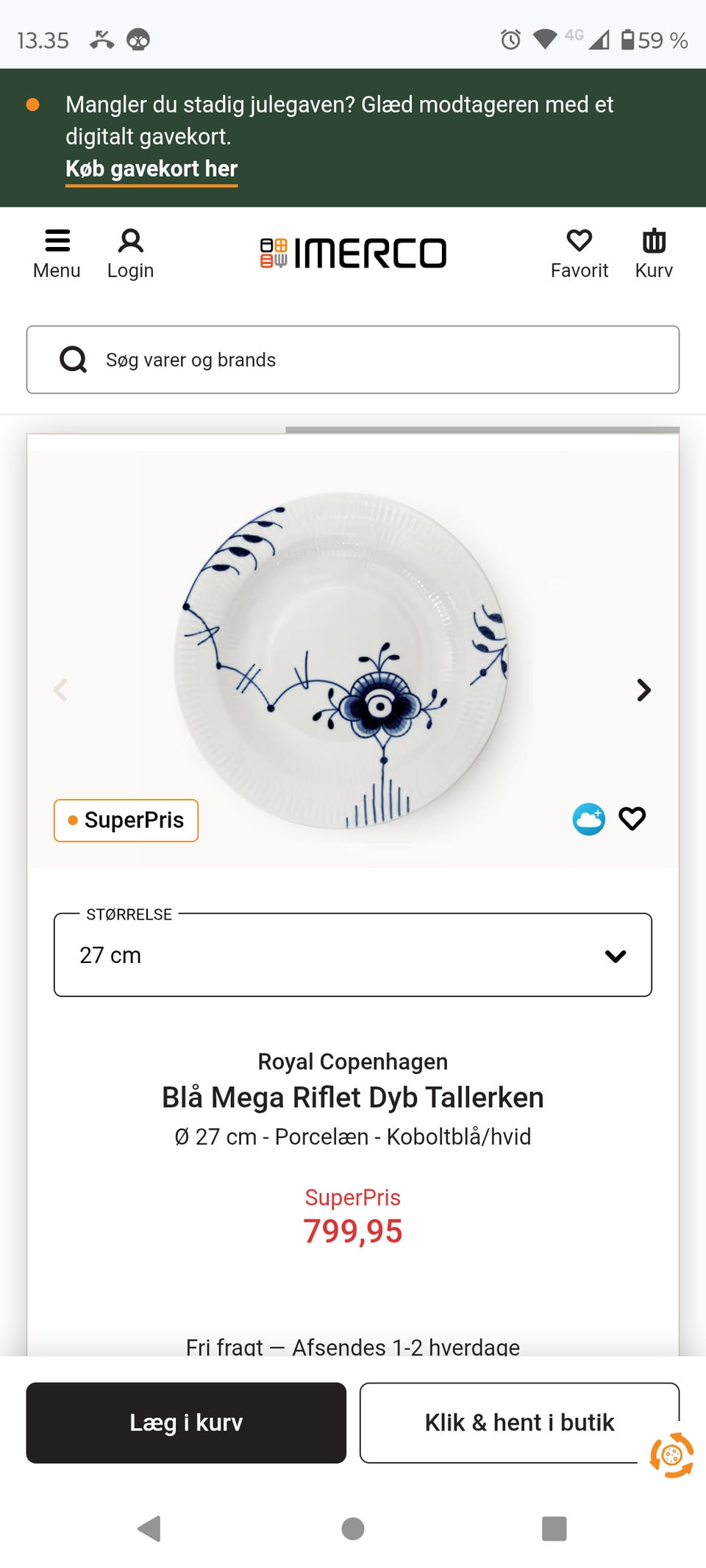
Task: Open your Favorit list
Action: tap(580, 252)
